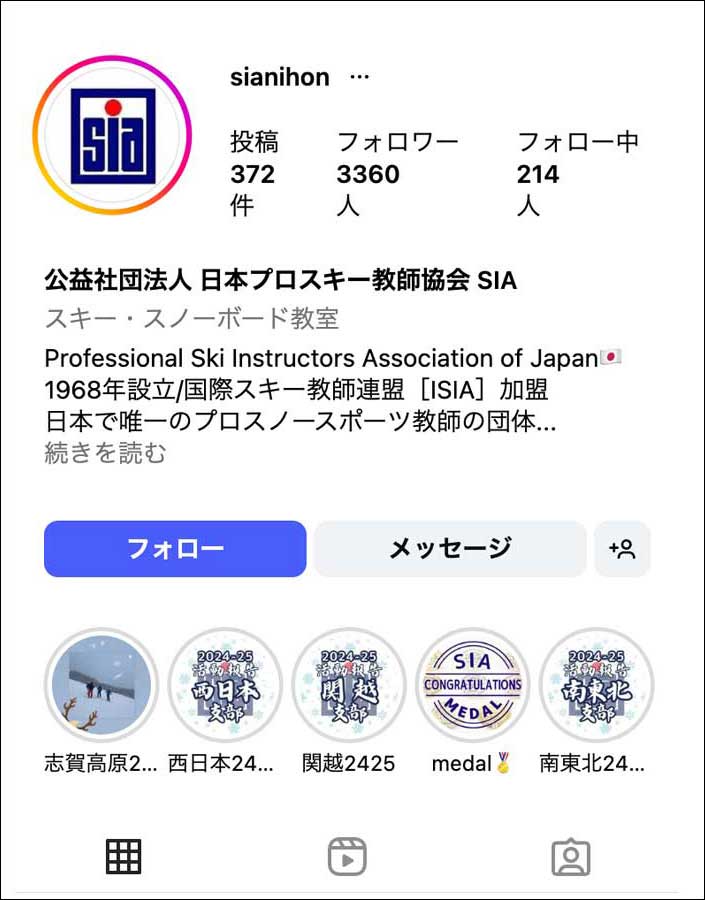The height and width of the screenshot is (900, 705).
Task: Switch to the tagged posts tab
Action: 571,857
